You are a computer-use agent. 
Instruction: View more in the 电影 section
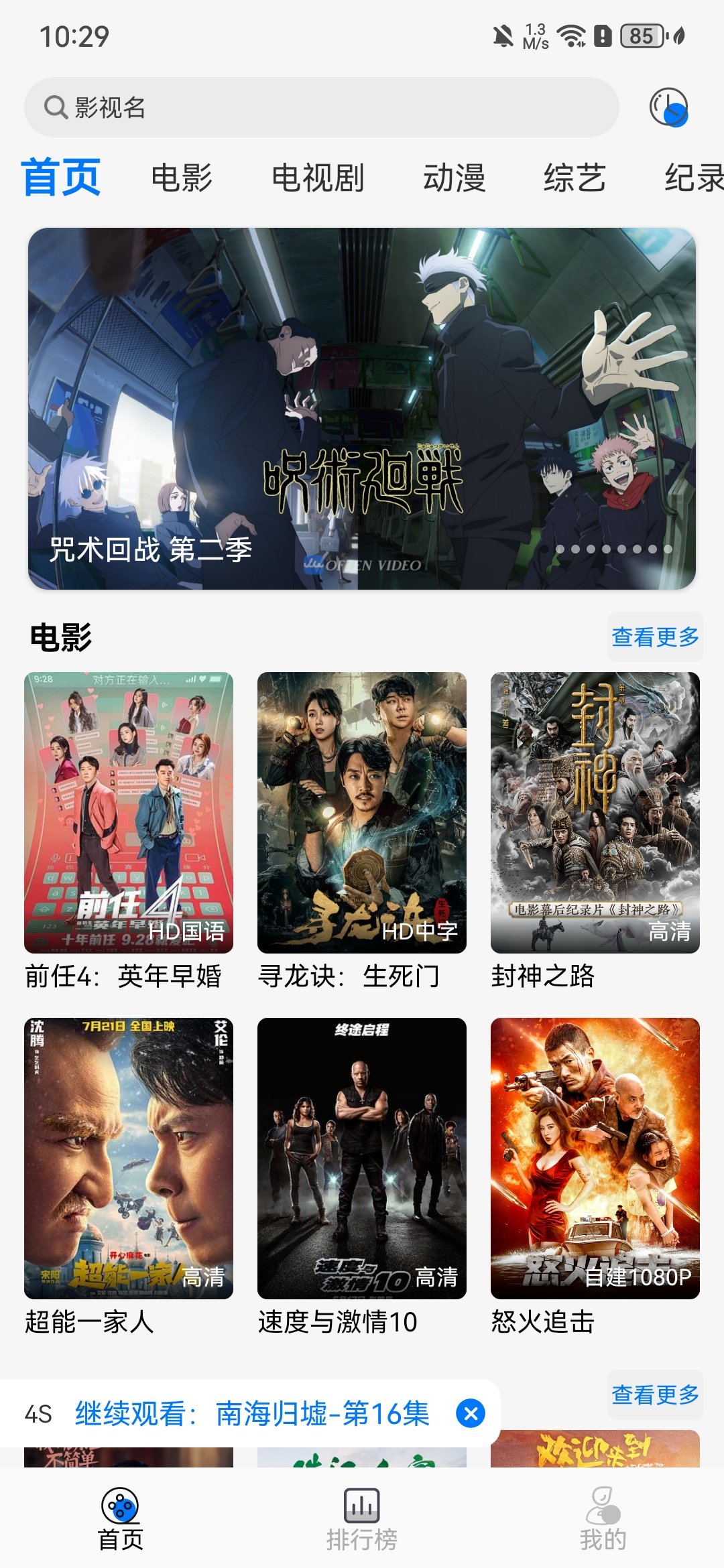point(655,637)
